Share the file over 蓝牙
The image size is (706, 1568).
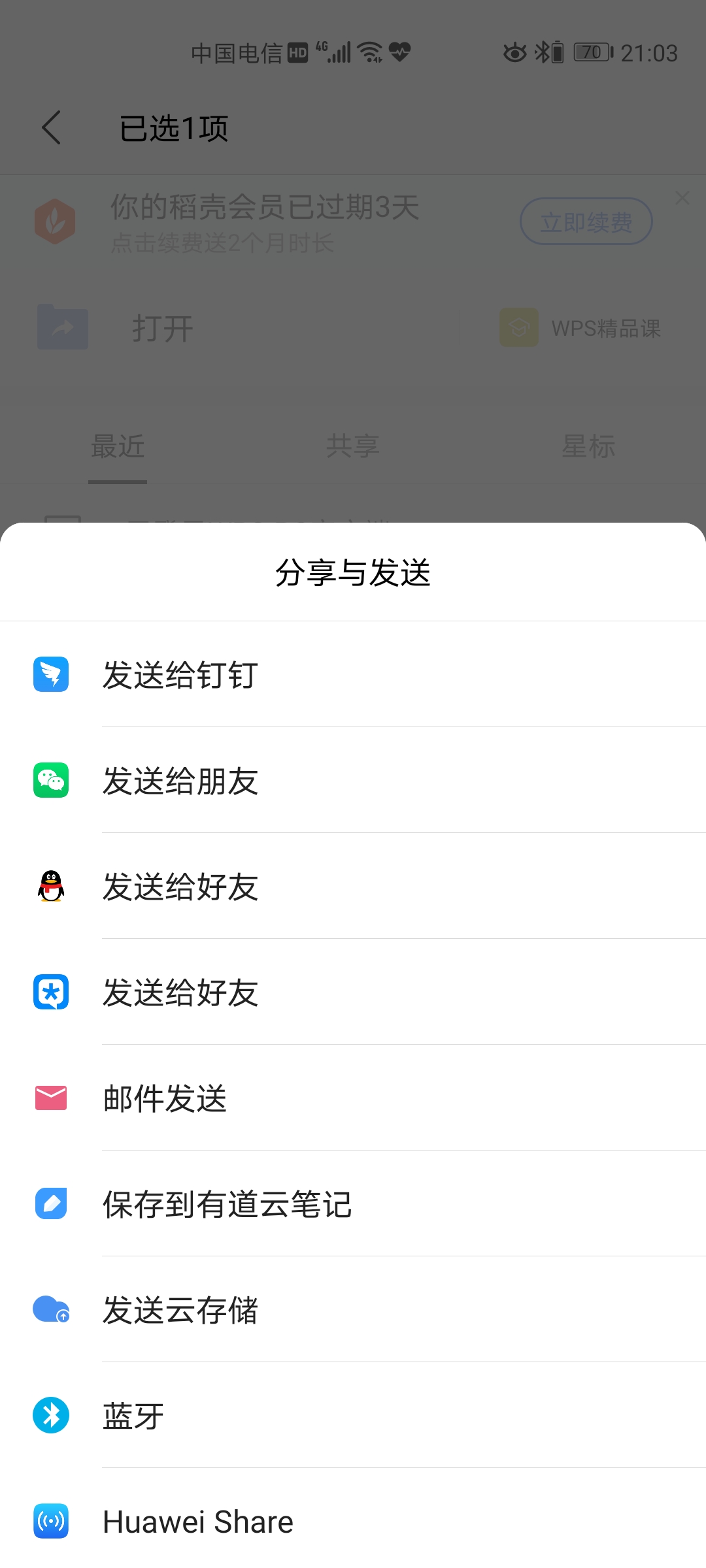click(x=133, y=1415)
